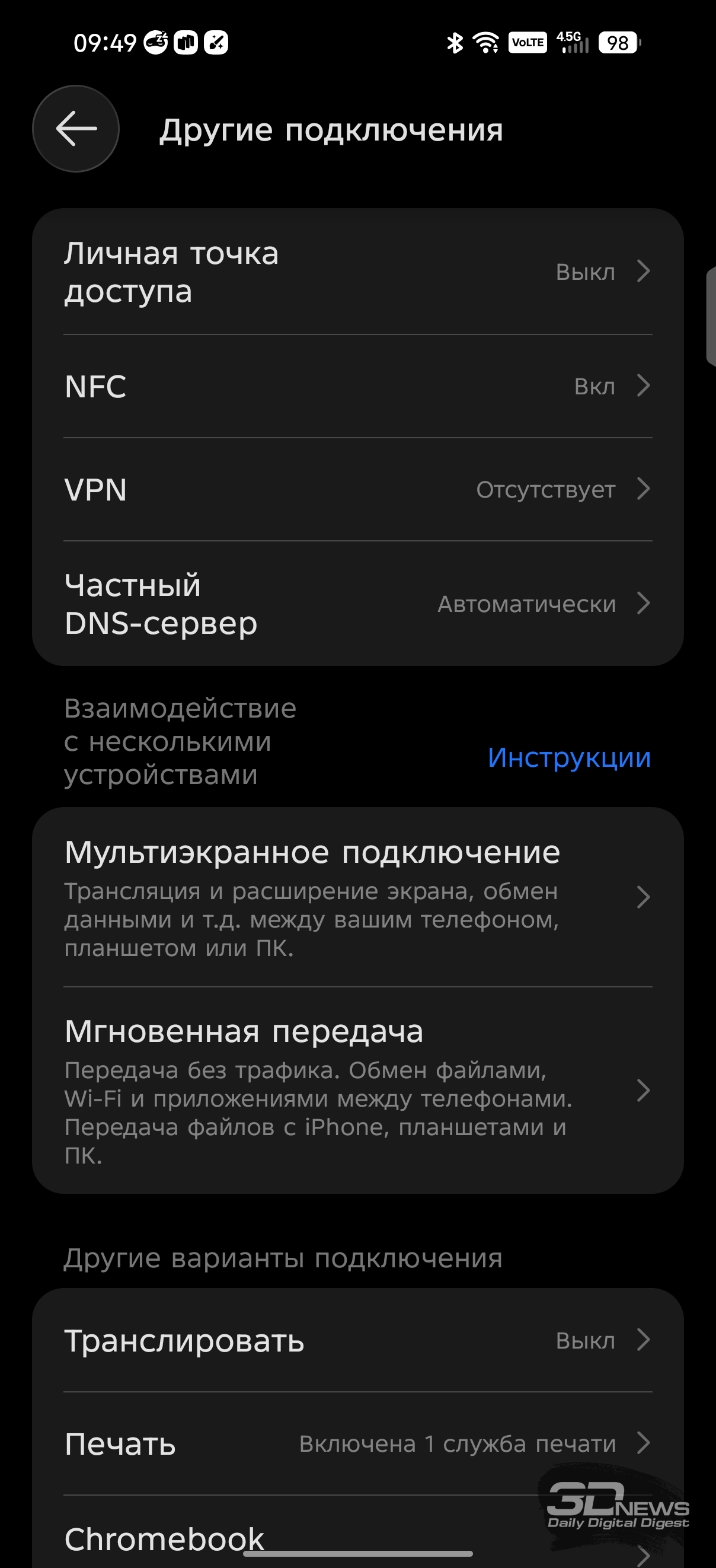Open Мультиэкранное подключение
716x1568 pixels.
pyautogui.click(x=357, y=897)
